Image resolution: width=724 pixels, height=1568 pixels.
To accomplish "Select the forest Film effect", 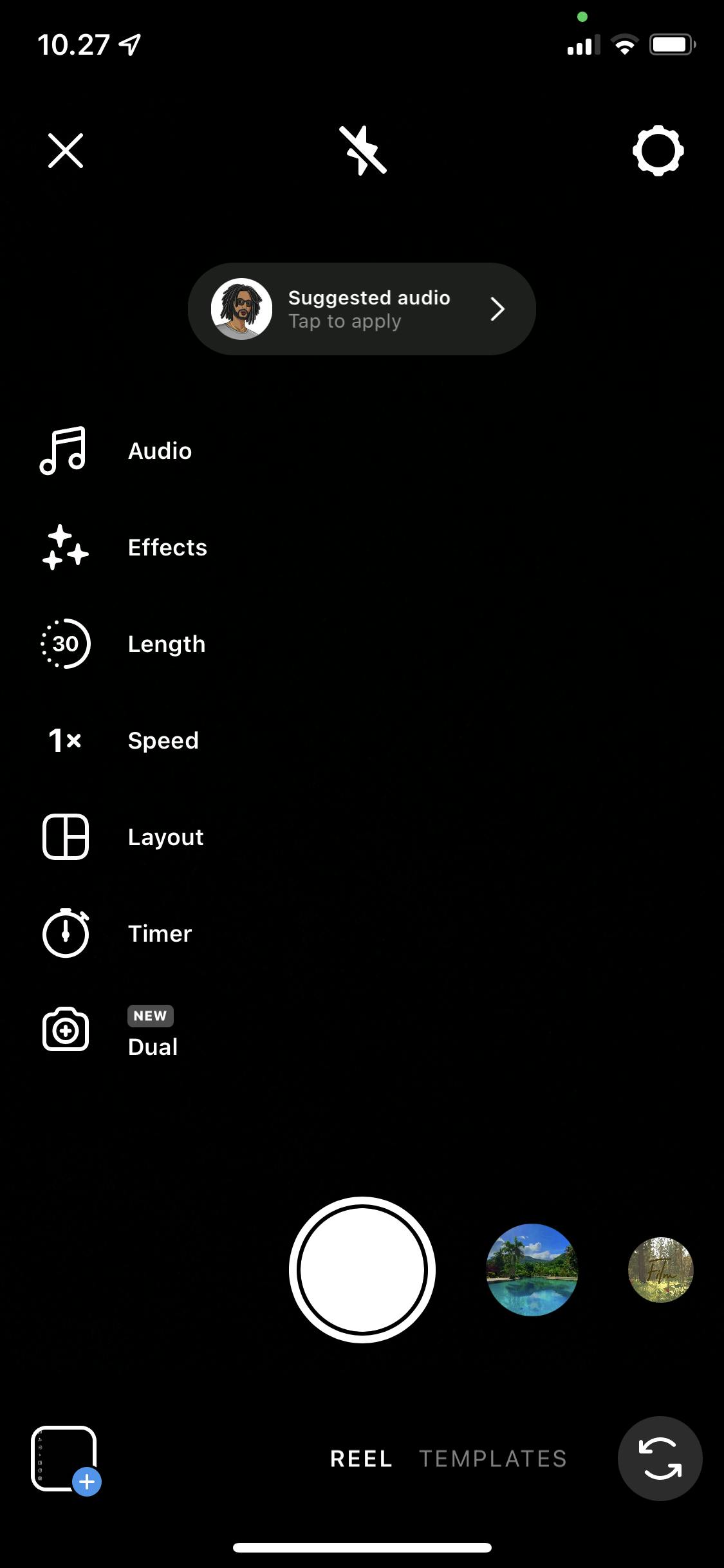I will [x=661, y=1269].
